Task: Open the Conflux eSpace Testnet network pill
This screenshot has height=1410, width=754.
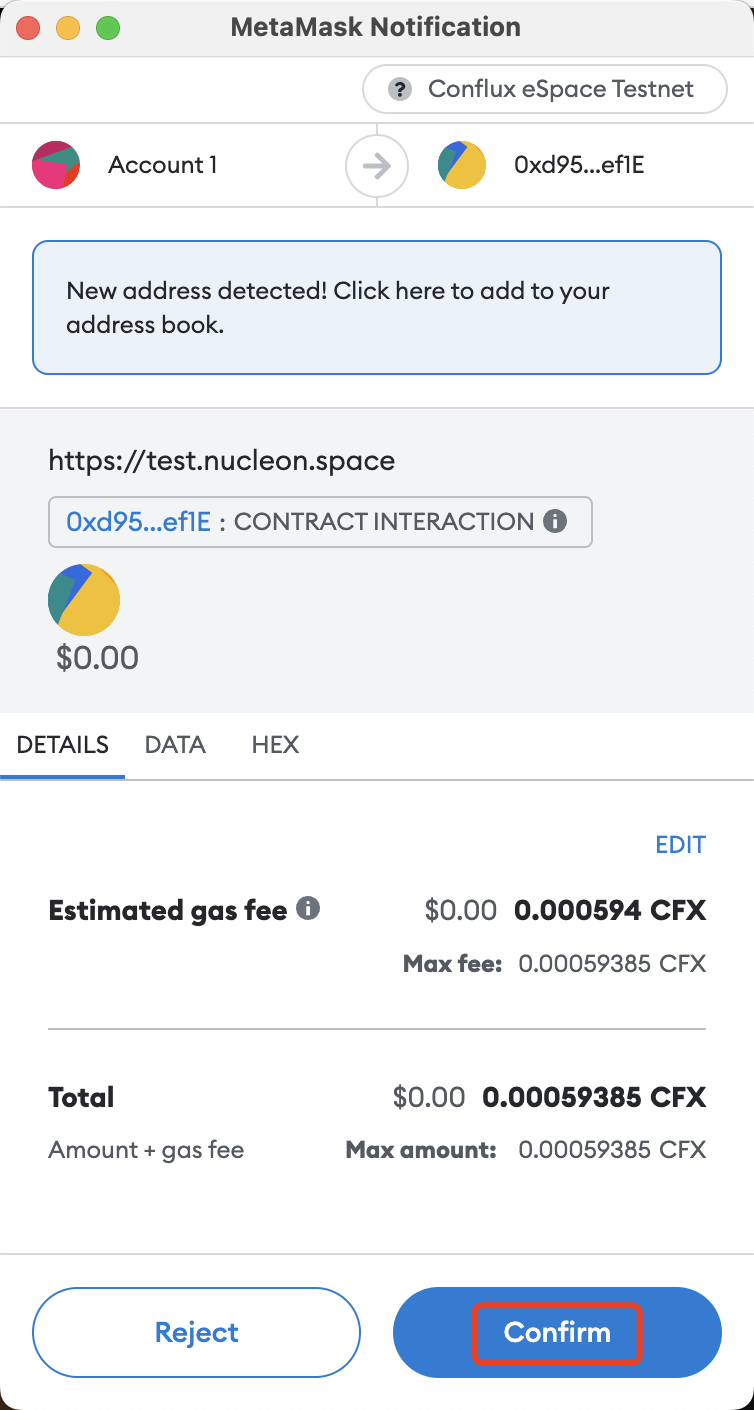Action: tap(544, 89)
